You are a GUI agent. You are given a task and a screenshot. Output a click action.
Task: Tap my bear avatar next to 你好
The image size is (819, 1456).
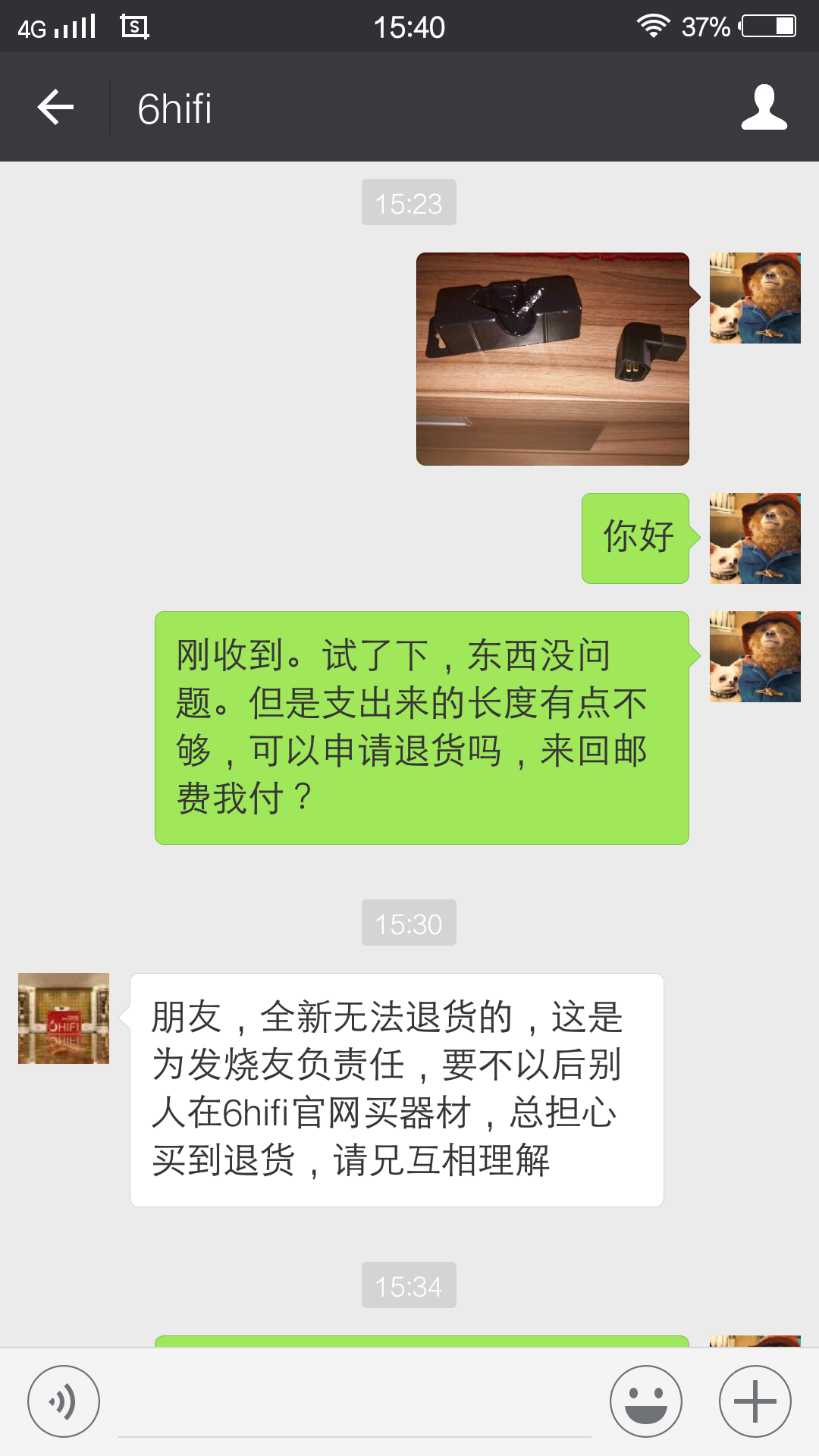pyautogui.click(x=755, y=538)
